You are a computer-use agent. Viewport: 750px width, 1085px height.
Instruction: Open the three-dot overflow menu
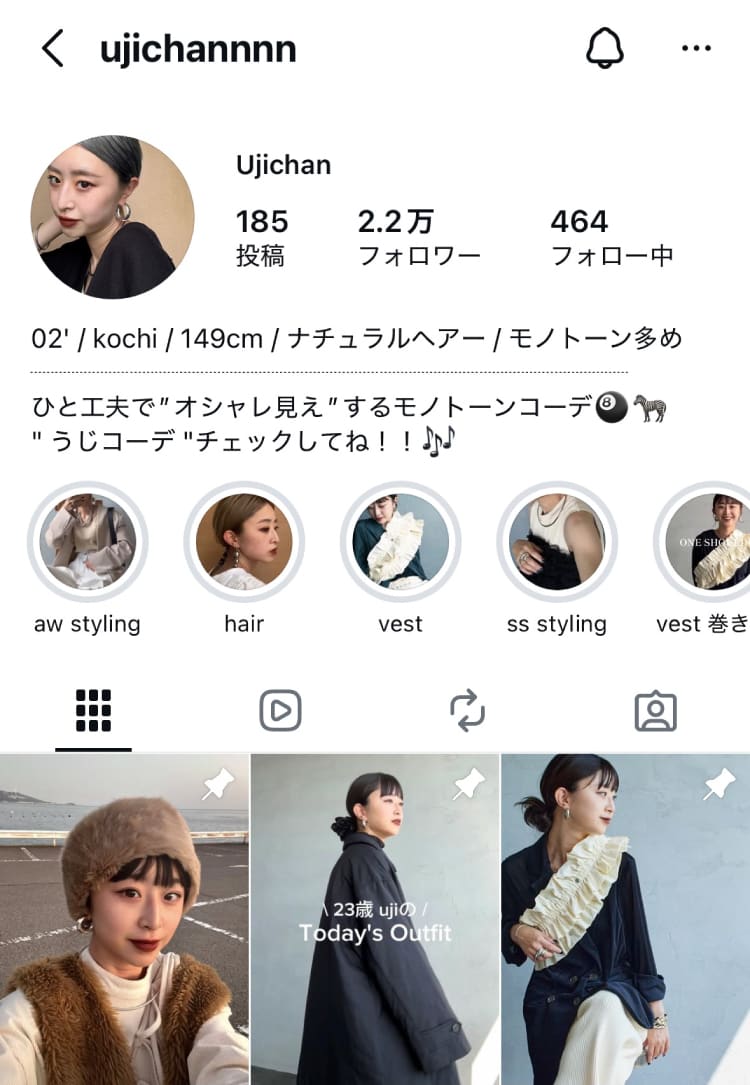pos(695,48)
